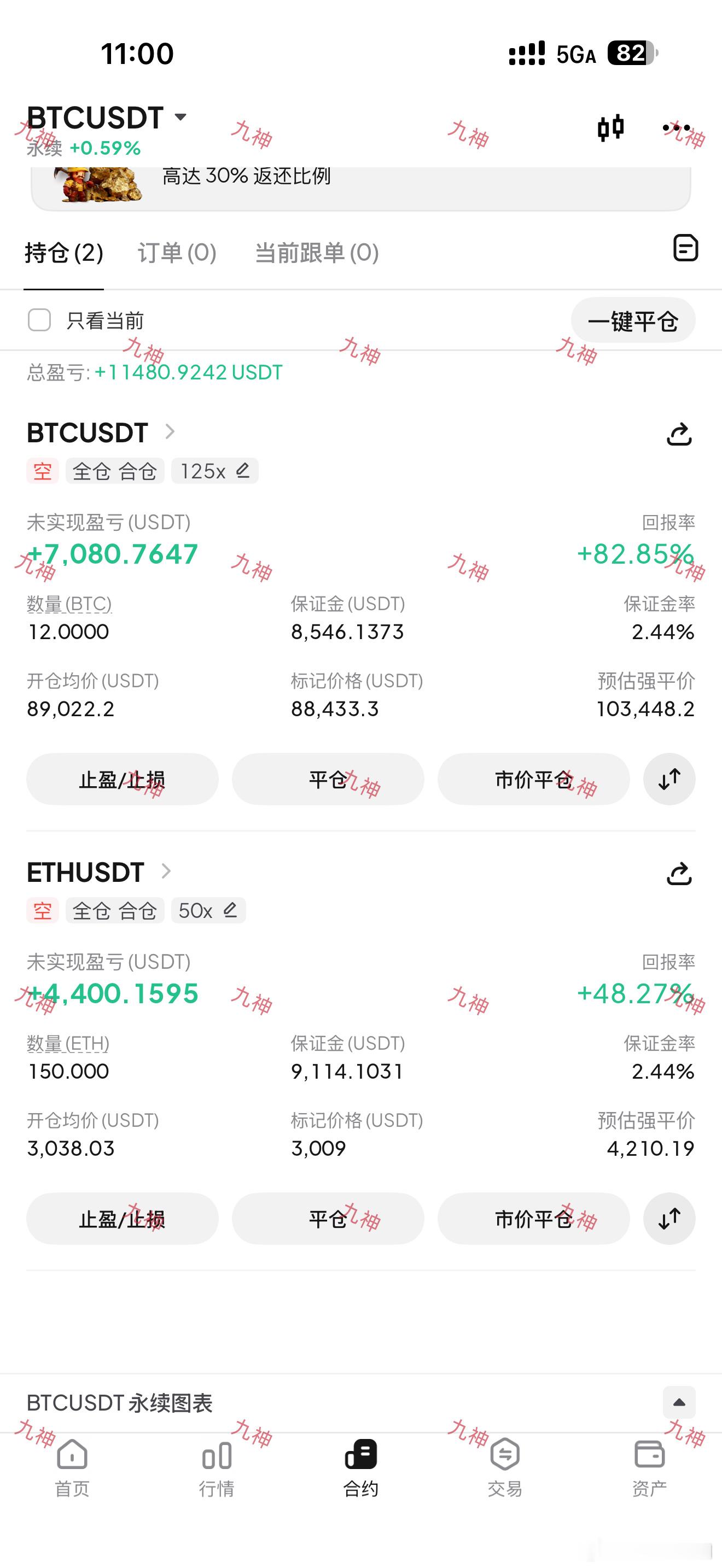Viewport: 722px width, 1568px height.
Task: Edit the 125x leverage with pencil icon
Action: 242,471
